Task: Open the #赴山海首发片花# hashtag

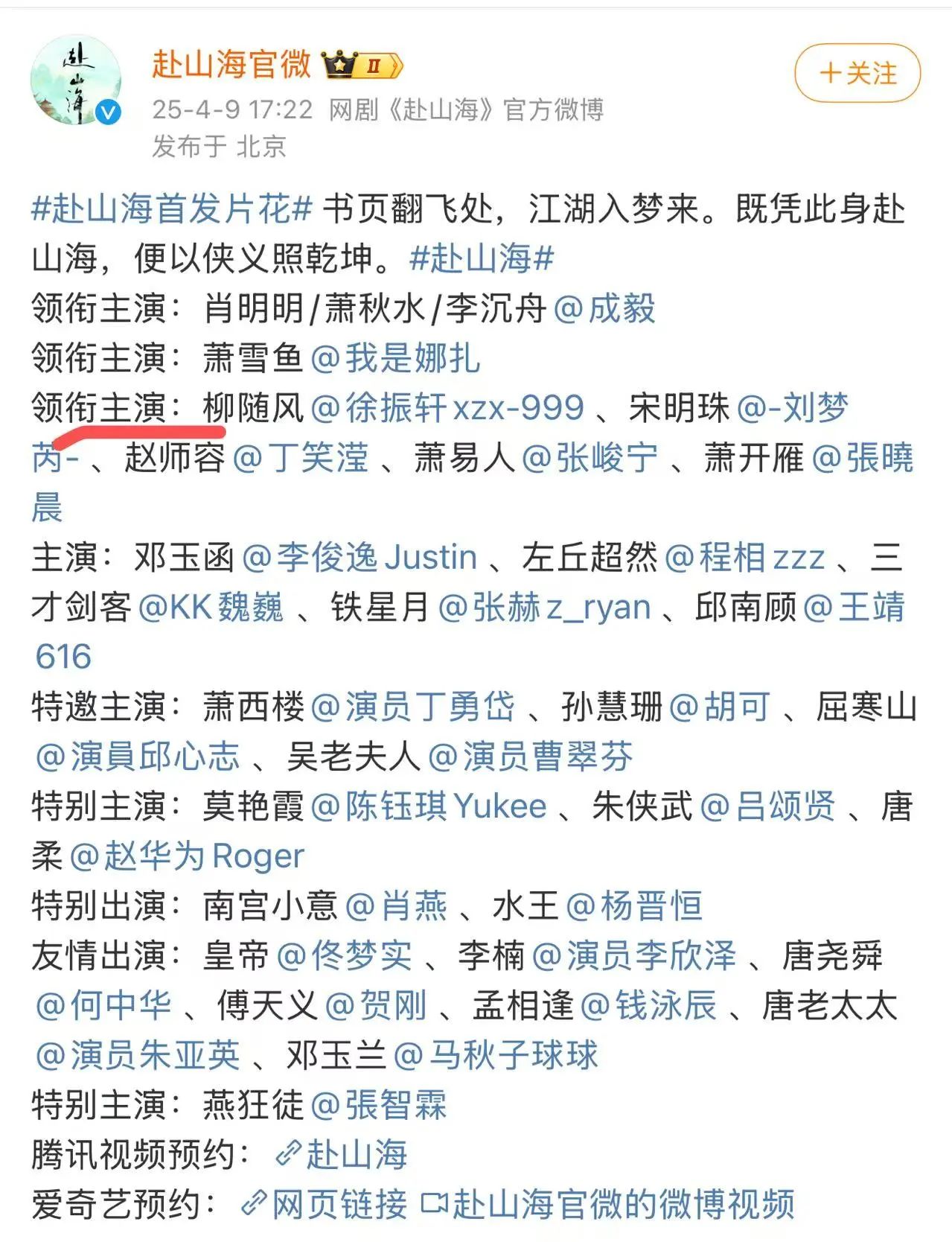Action: tap(171, 209)
